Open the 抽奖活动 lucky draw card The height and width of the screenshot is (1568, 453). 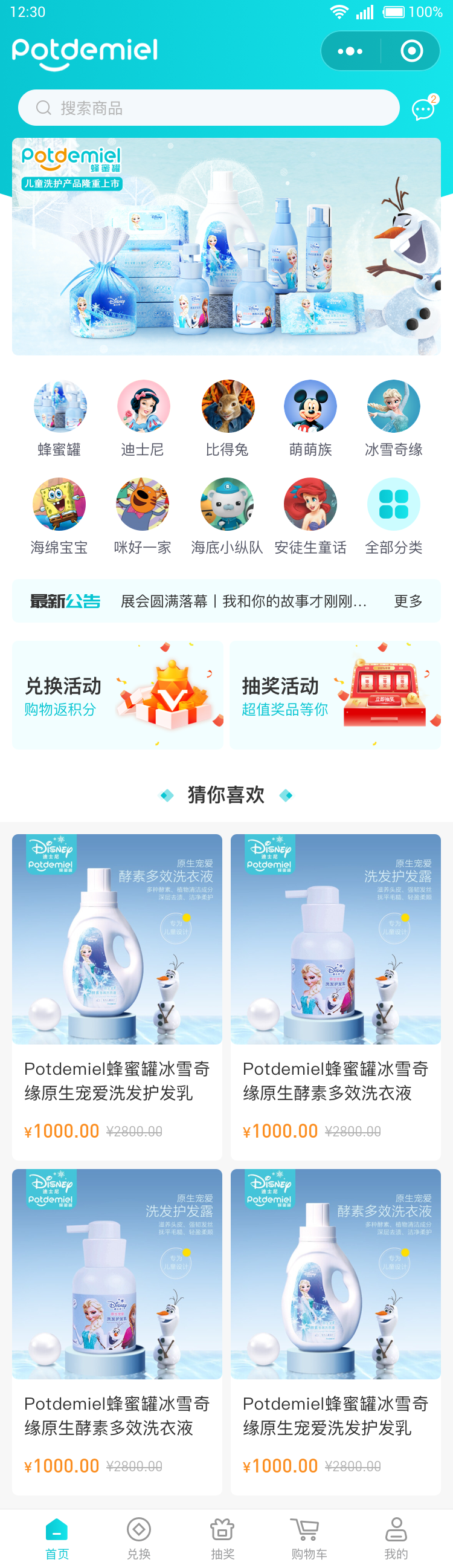click(x=335, y=695)
